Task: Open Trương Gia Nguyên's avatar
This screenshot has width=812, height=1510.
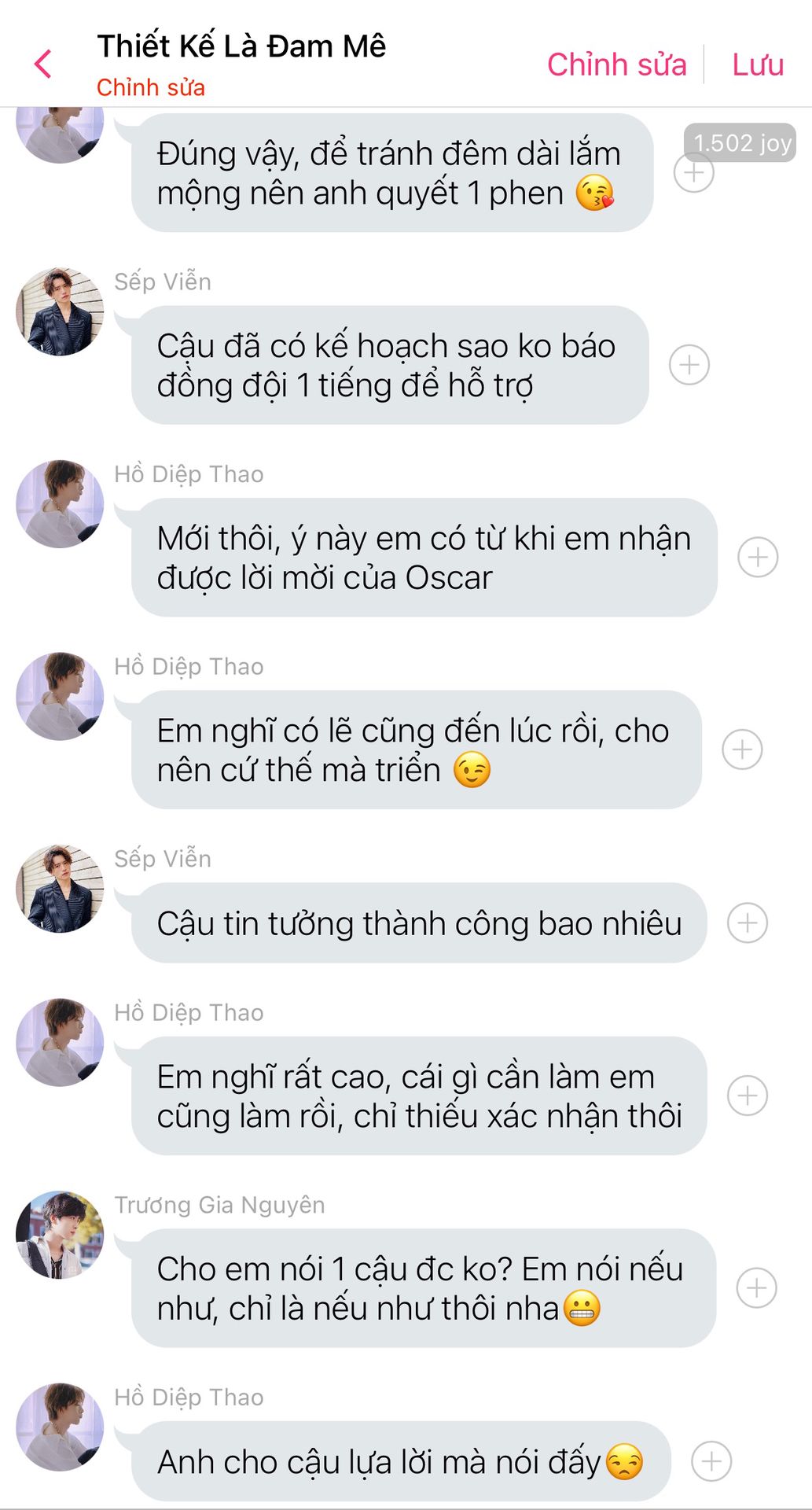Action: point(60,1234)
